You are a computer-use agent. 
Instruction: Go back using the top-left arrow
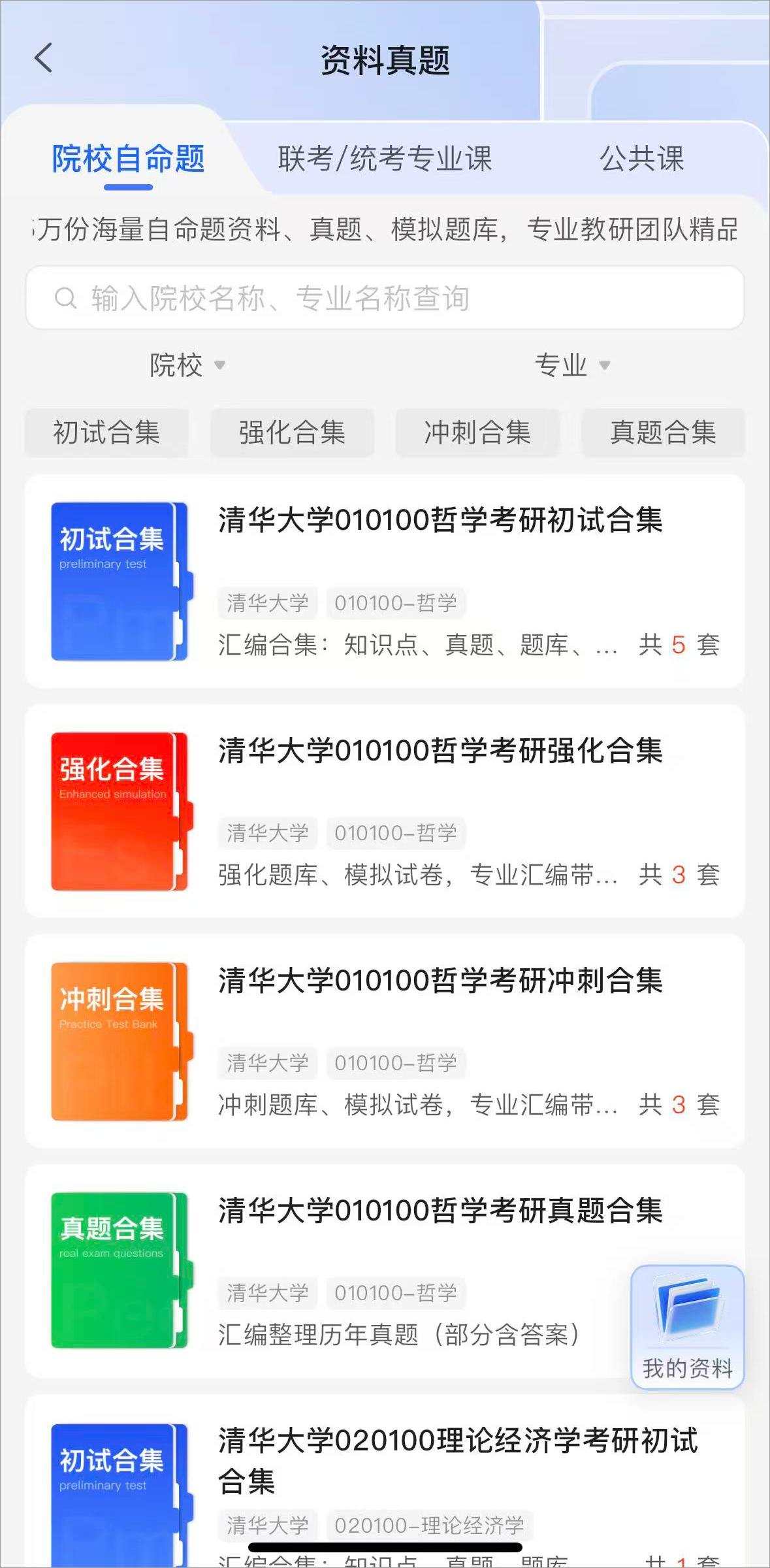[43, 58]
